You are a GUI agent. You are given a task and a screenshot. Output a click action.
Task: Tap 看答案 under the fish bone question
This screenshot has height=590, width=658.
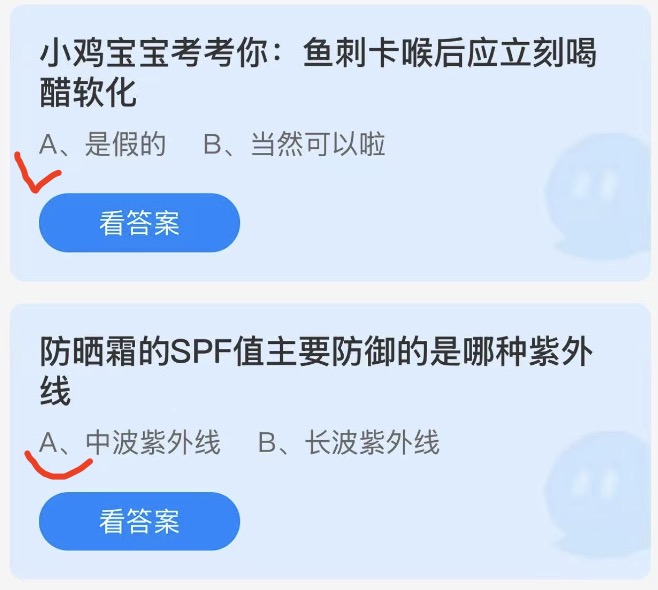pos(139,223)
